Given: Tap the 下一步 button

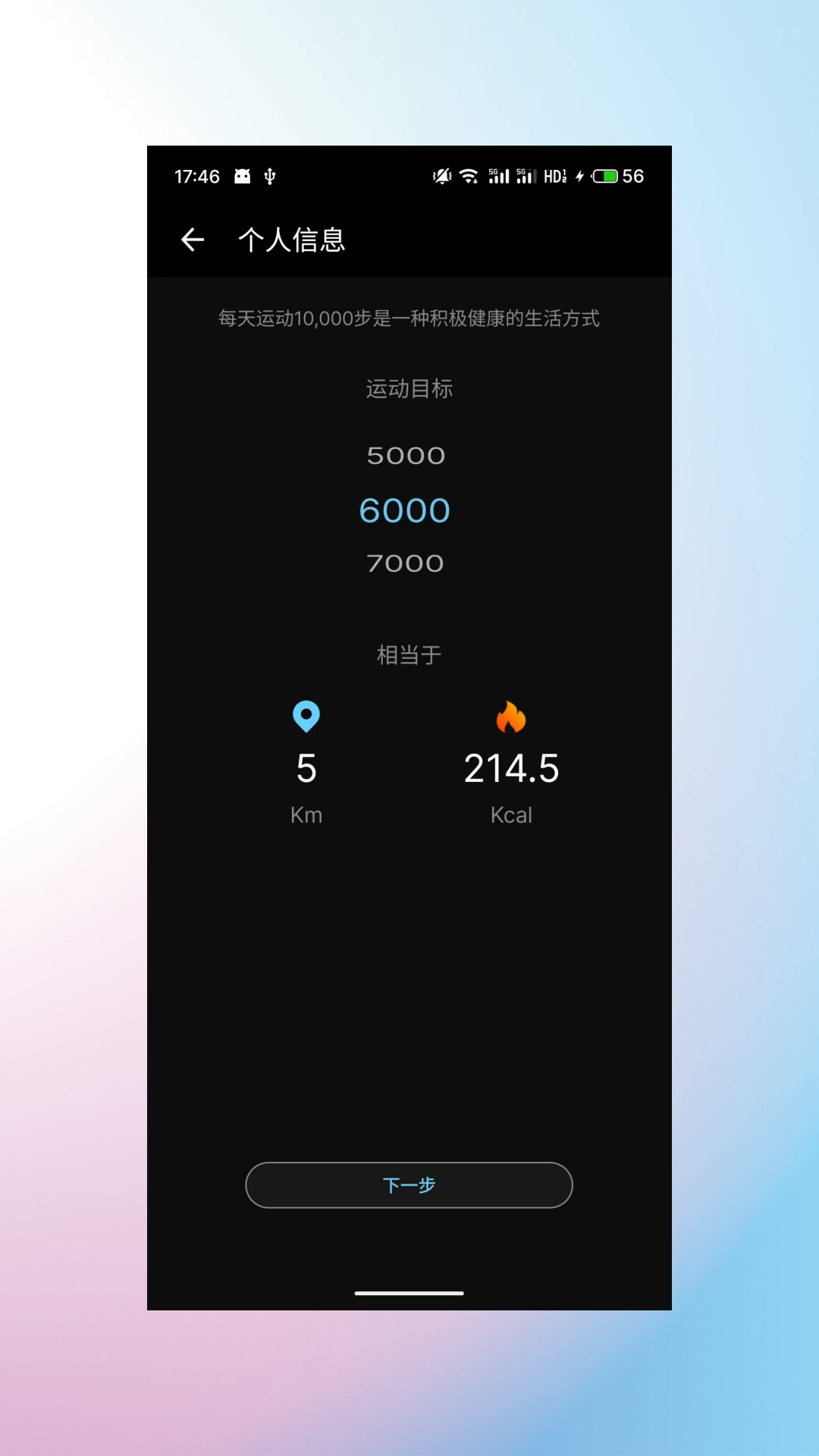Looking at the screenshot, I should point(409,1185).
